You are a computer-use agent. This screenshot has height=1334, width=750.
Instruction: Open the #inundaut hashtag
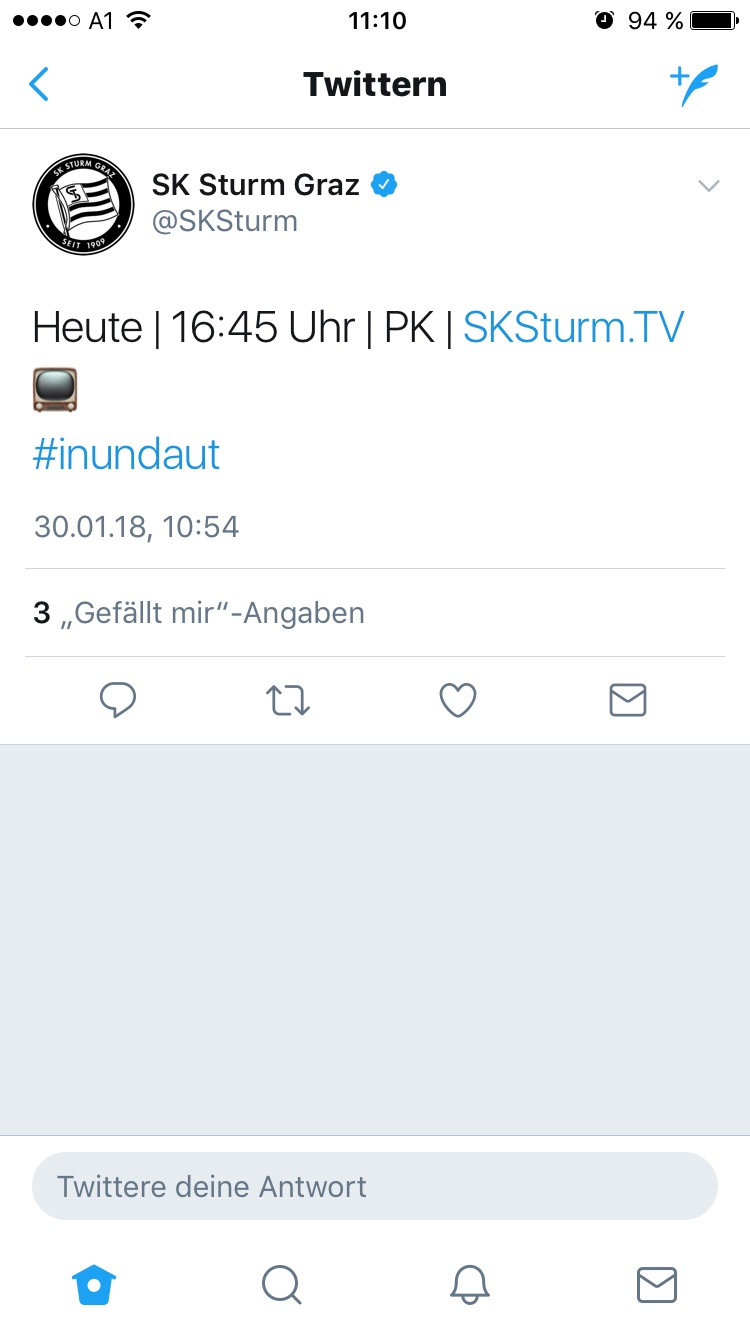pyautogui.click(x=126, y=455)
